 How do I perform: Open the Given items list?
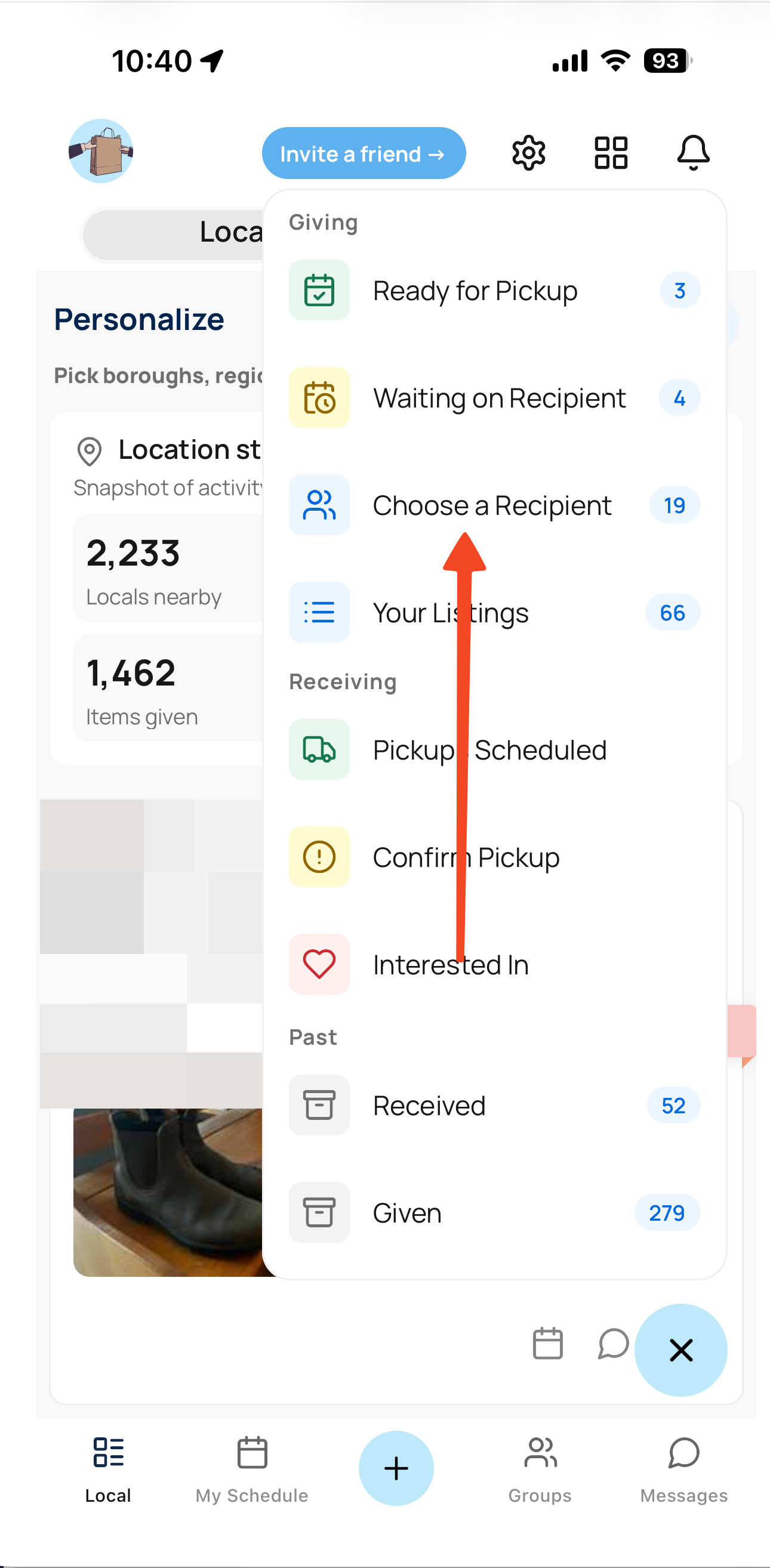406,1212
